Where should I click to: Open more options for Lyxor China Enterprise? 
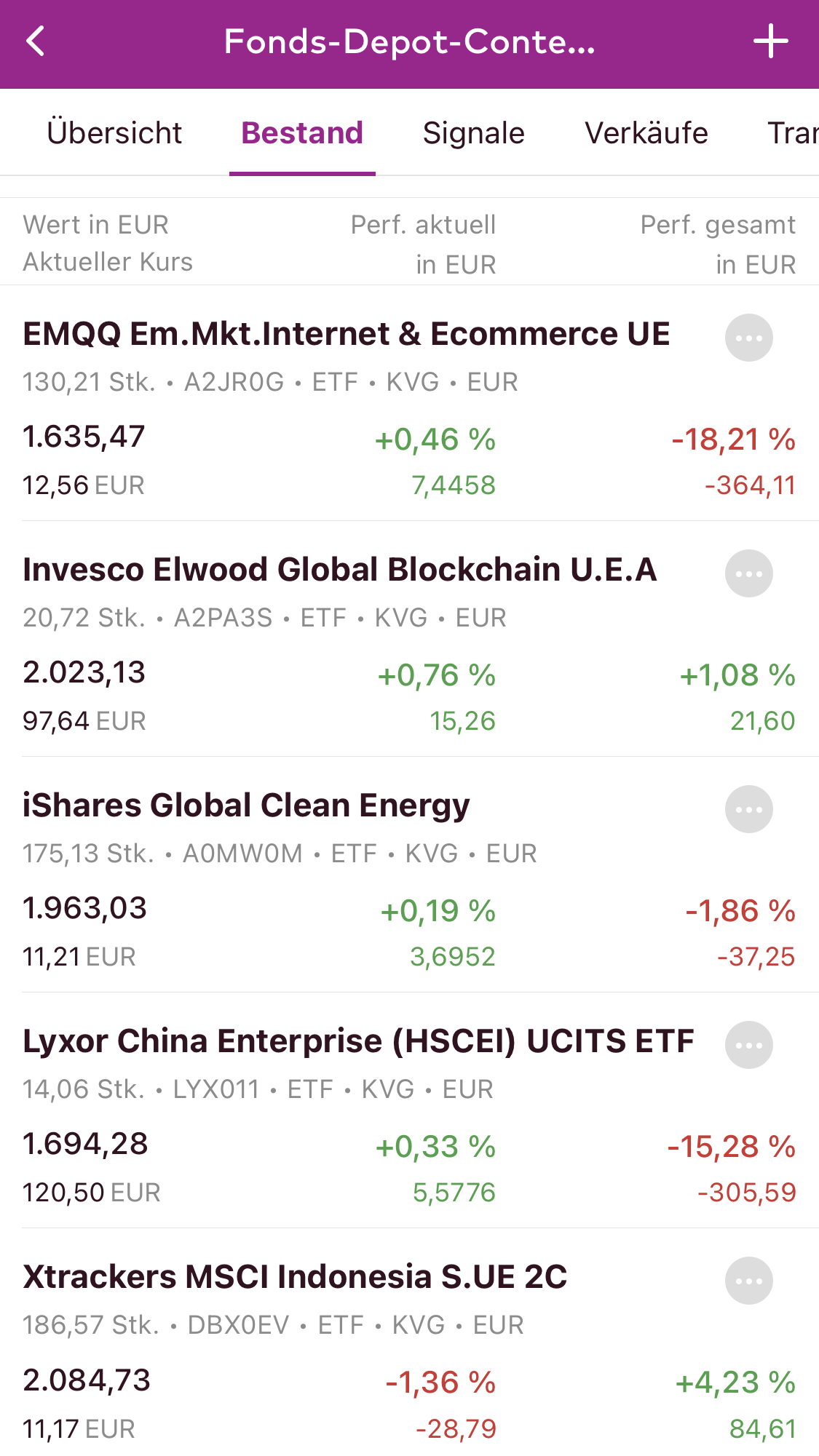(748, 1045)
